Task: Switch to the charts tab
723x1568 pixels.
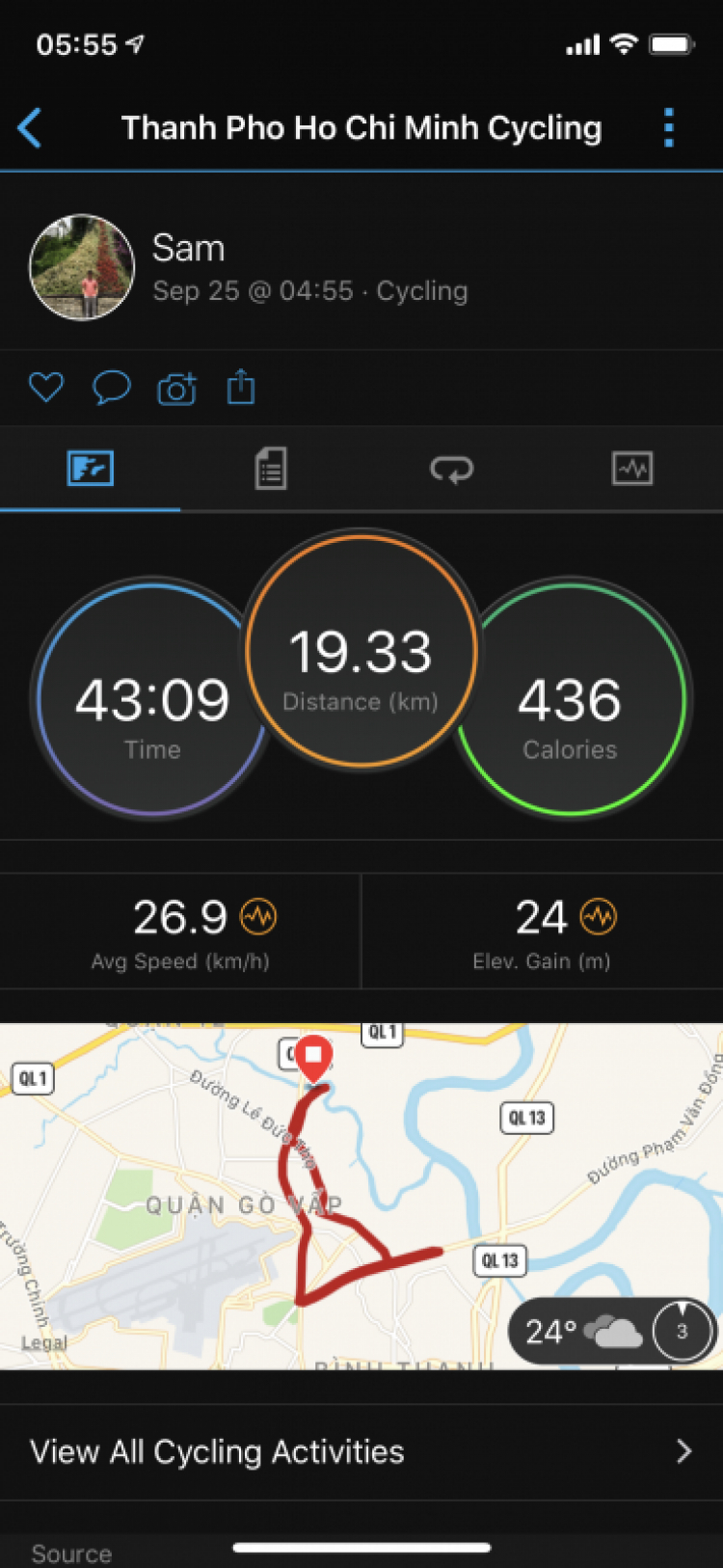Action: point(632,470)
